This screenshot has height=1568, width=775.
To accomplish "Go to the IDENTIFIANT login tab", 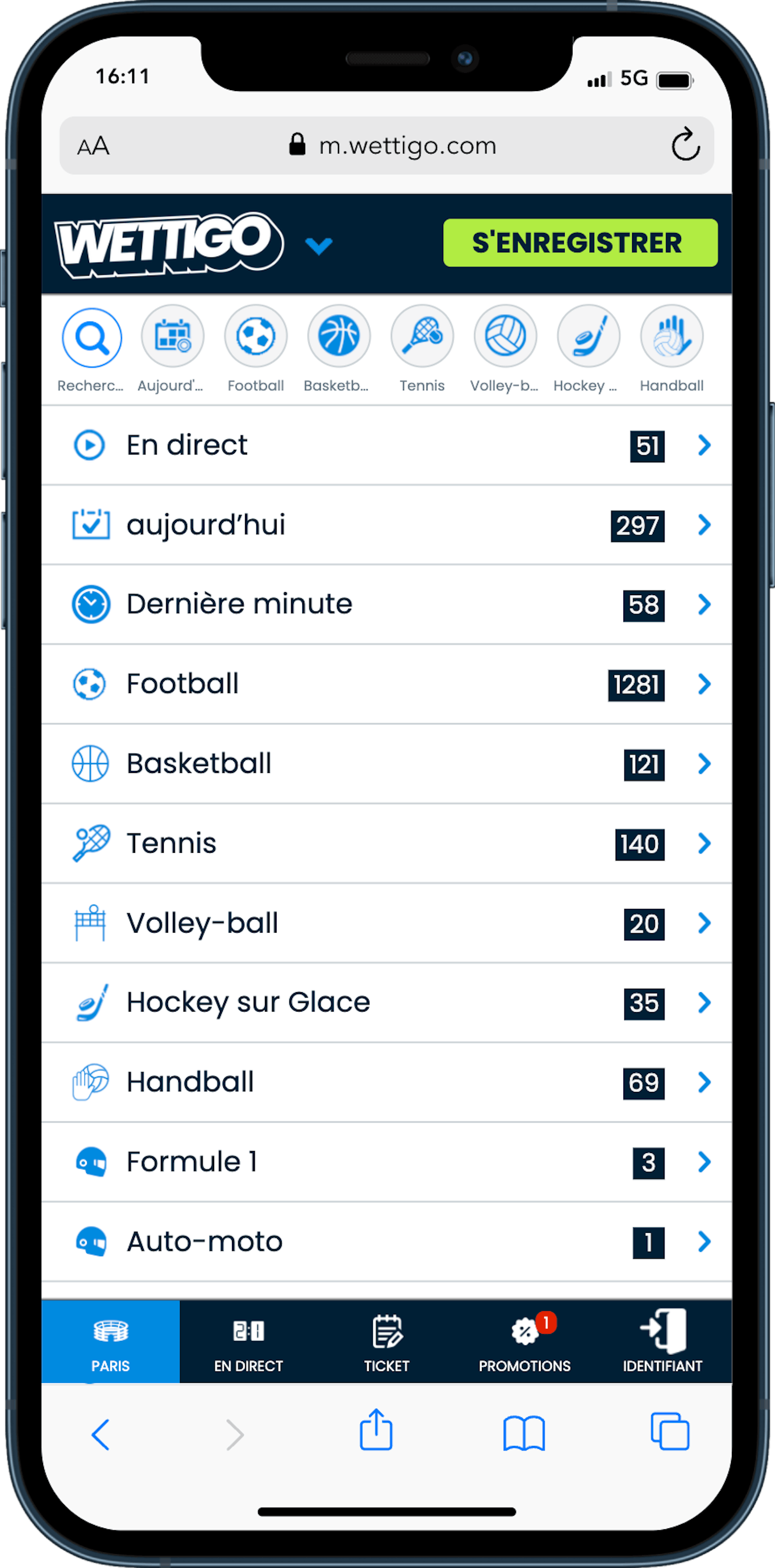I will 662,1342.
